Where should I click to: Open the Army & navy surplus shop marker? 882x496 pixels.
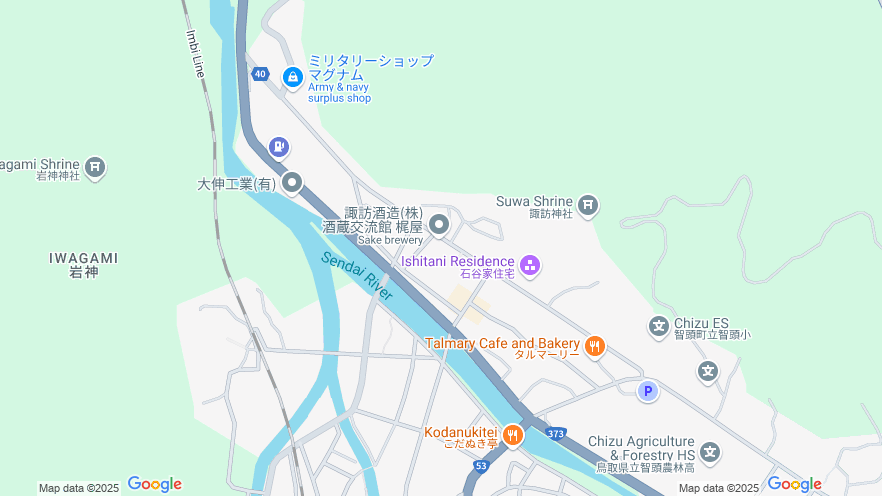(292, 76)
